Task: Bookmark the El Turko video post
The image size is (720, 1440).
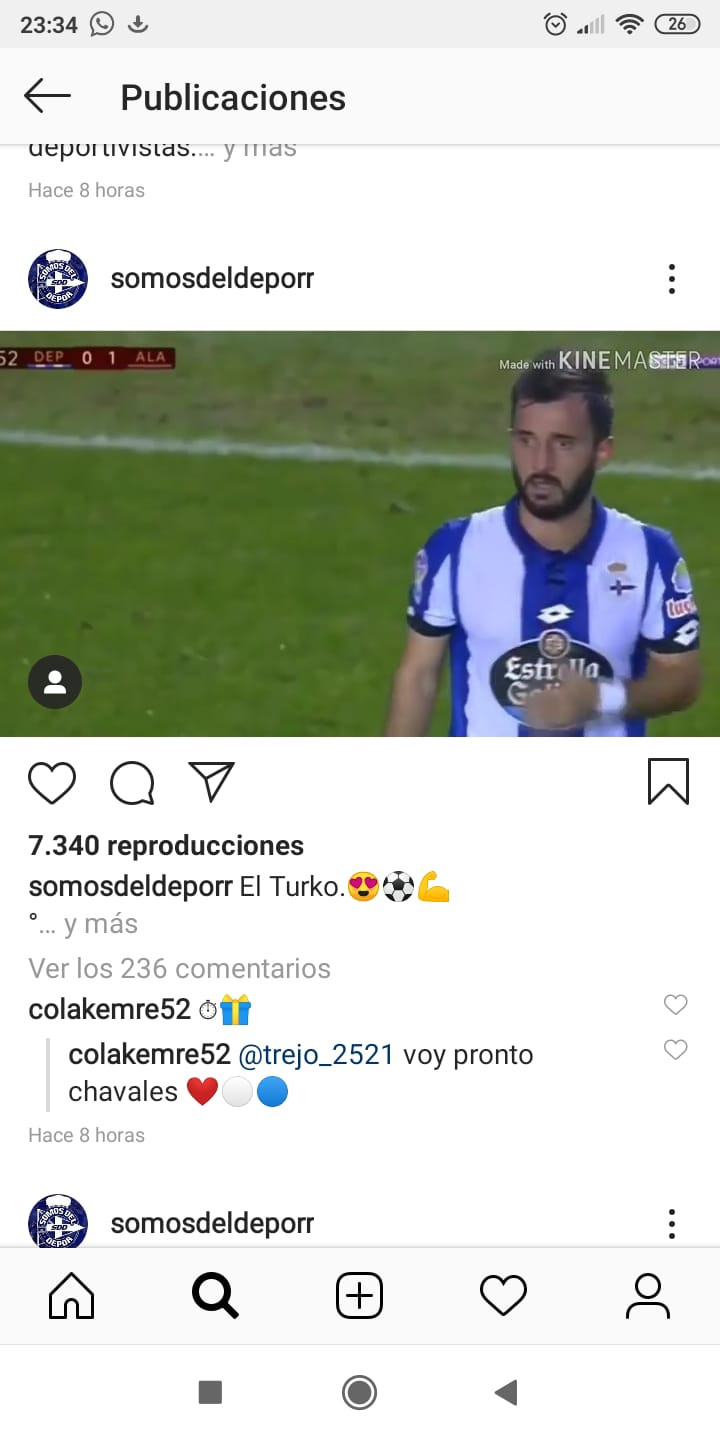Action: click(668, 781)
